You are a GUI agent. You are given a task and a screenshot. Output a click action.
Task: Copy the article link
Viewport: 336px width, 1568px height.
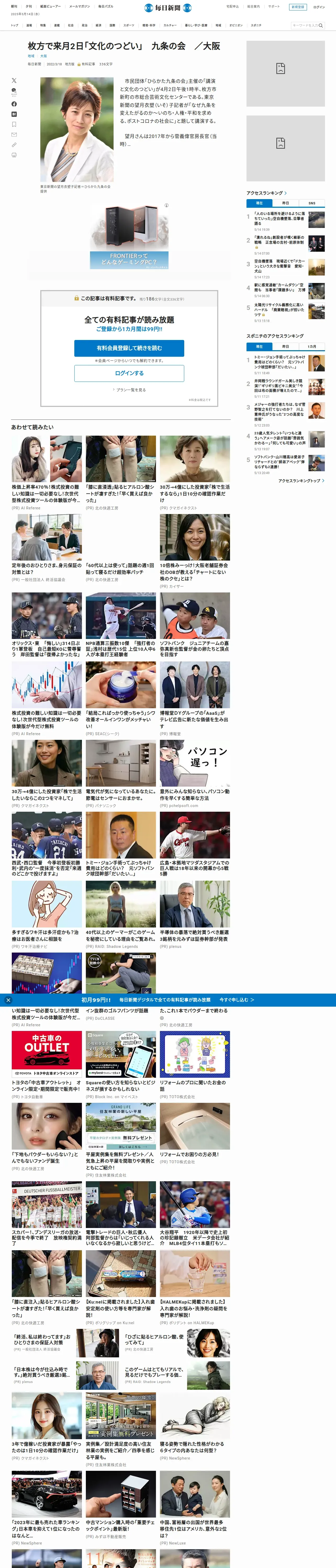(x=14, y=145)
